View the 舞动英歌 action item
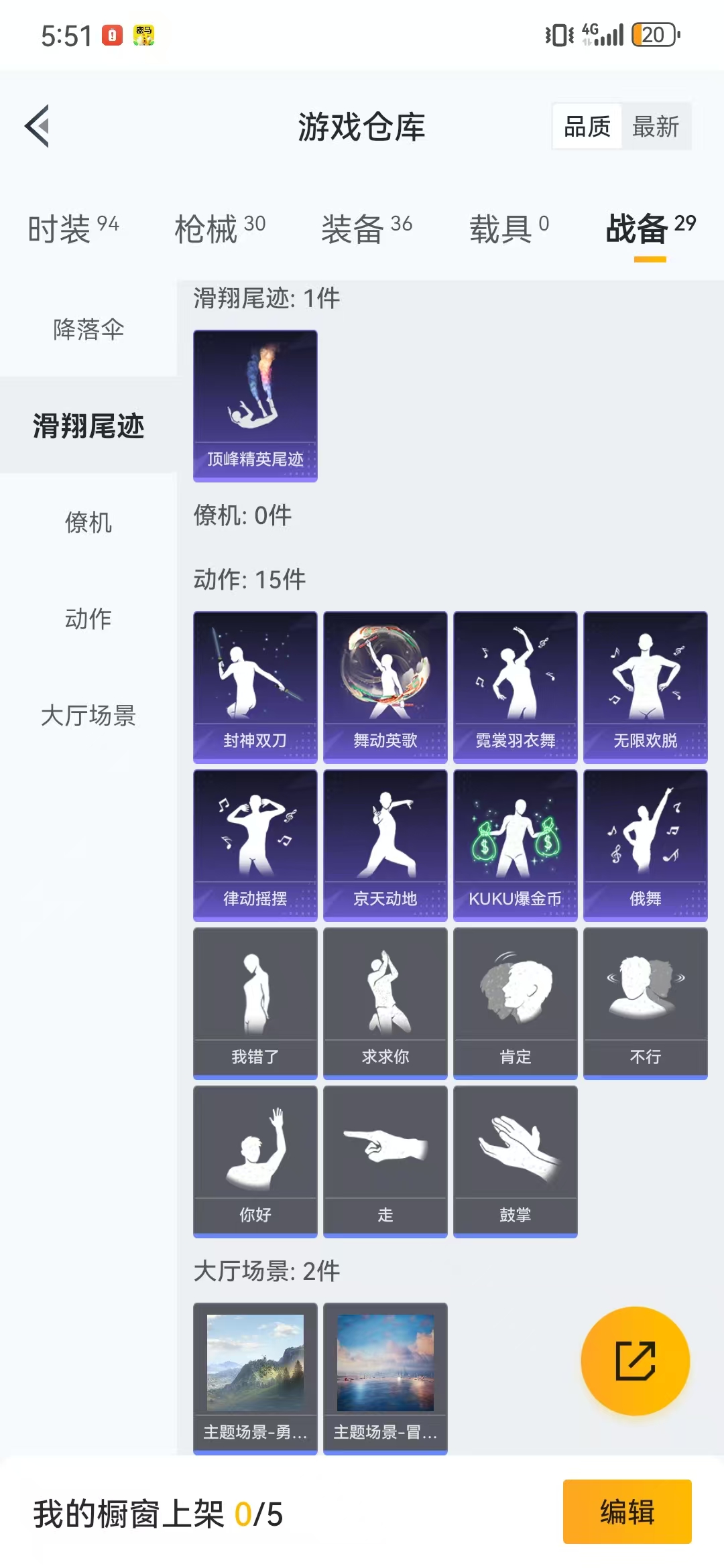 coord(385,687)
